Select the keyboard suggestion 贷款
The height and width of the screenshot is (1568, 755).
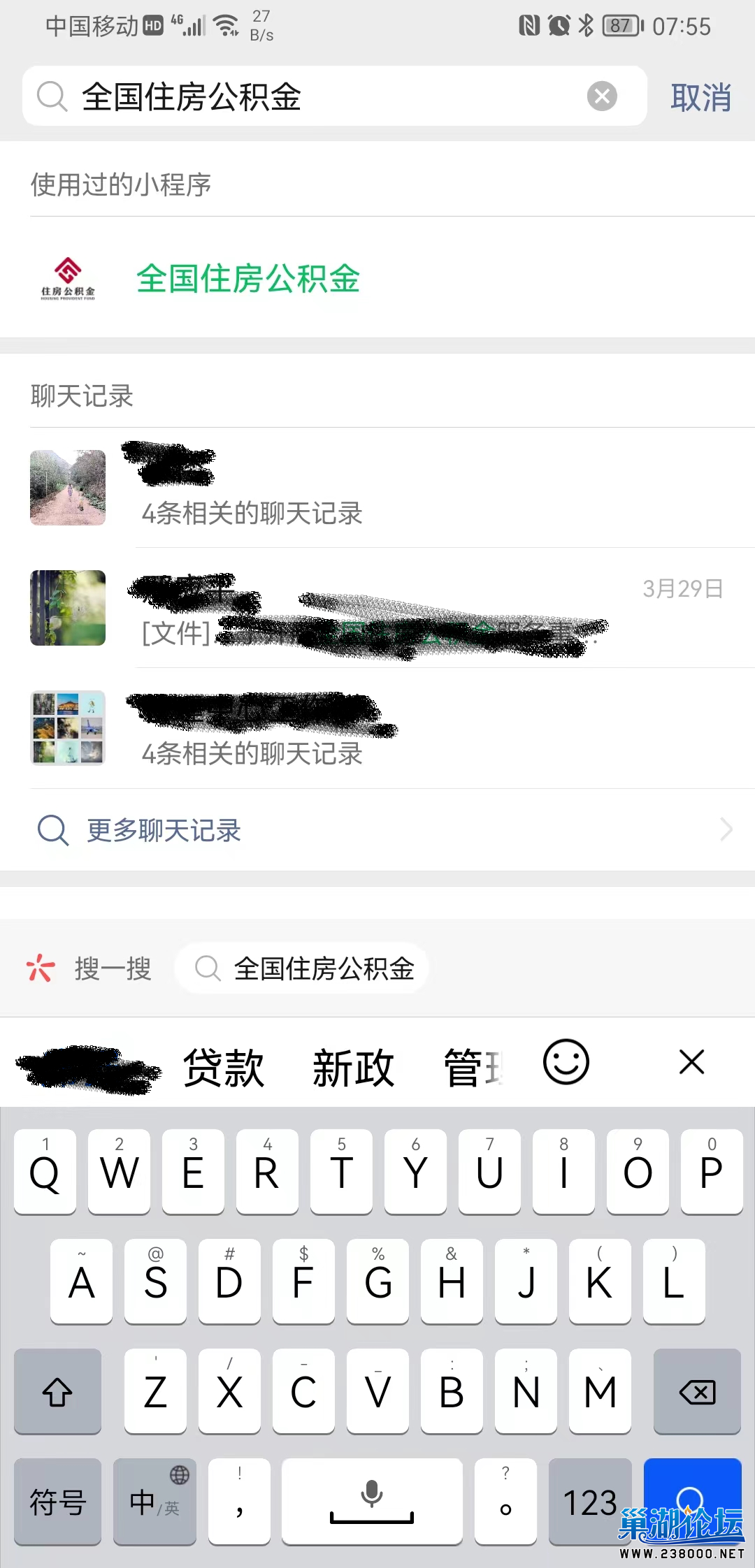(x=224, y=1068)
